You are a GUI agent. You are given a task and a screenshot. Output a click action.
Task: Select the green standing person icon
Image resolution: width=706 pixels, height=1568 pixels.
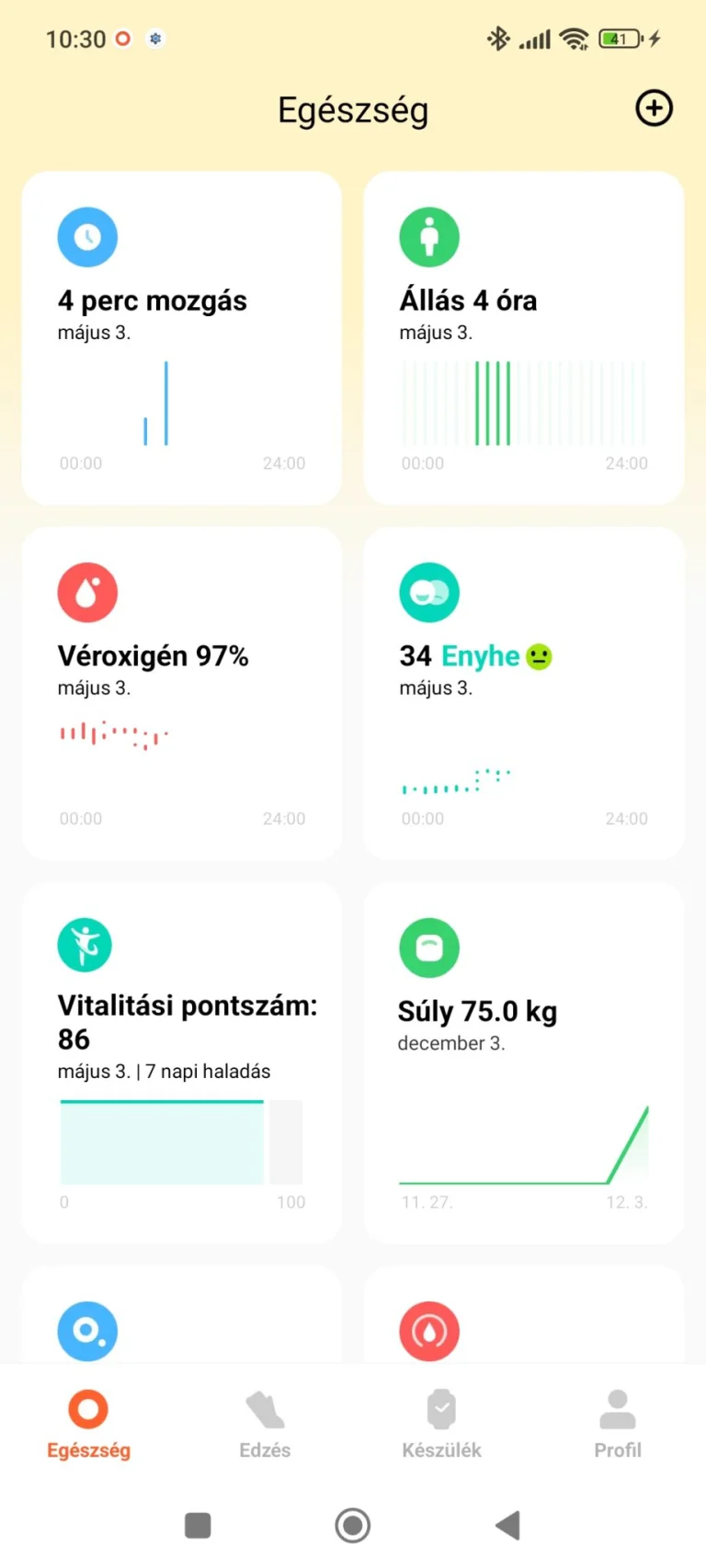coord(429,237)
